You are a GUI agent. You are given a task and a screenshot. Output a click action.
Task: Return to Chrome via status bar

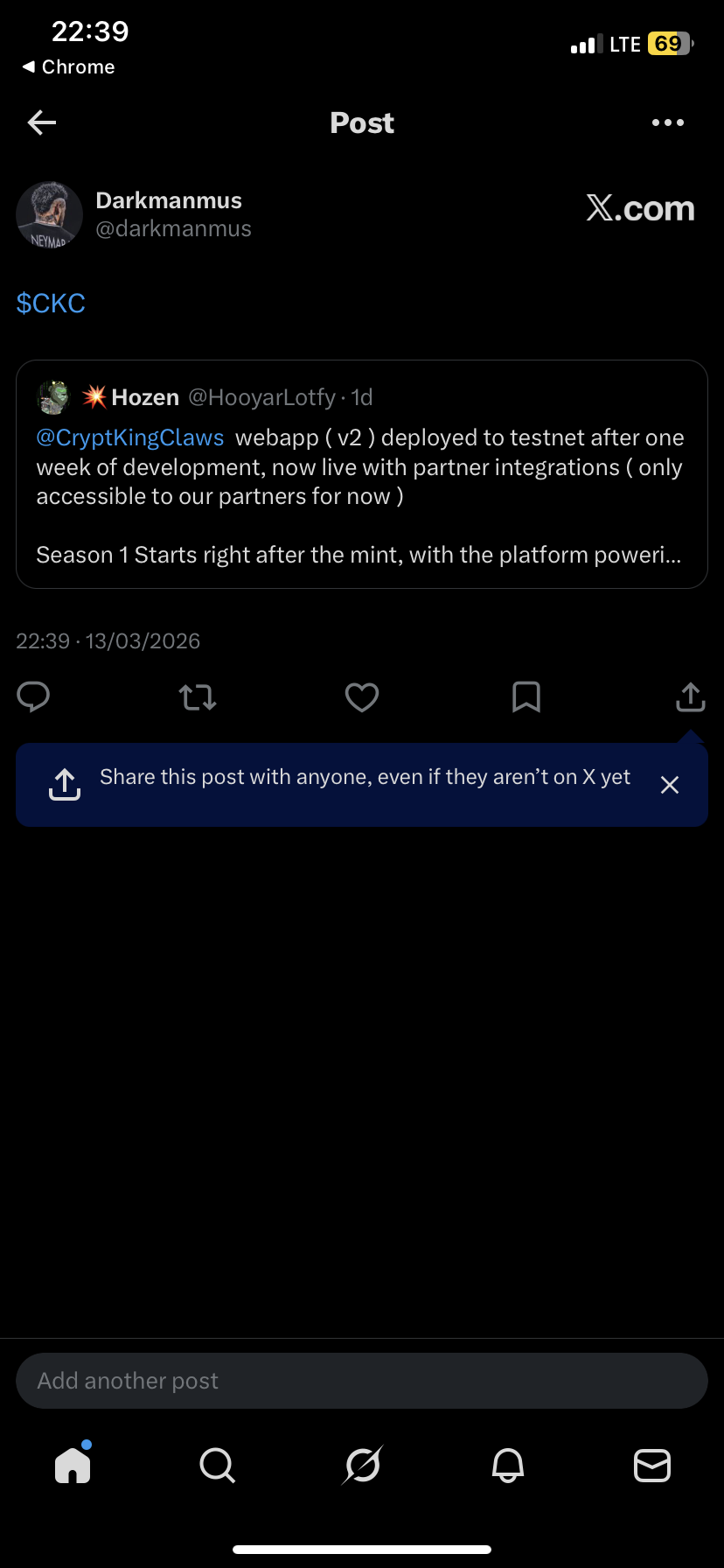click(68, 66)
